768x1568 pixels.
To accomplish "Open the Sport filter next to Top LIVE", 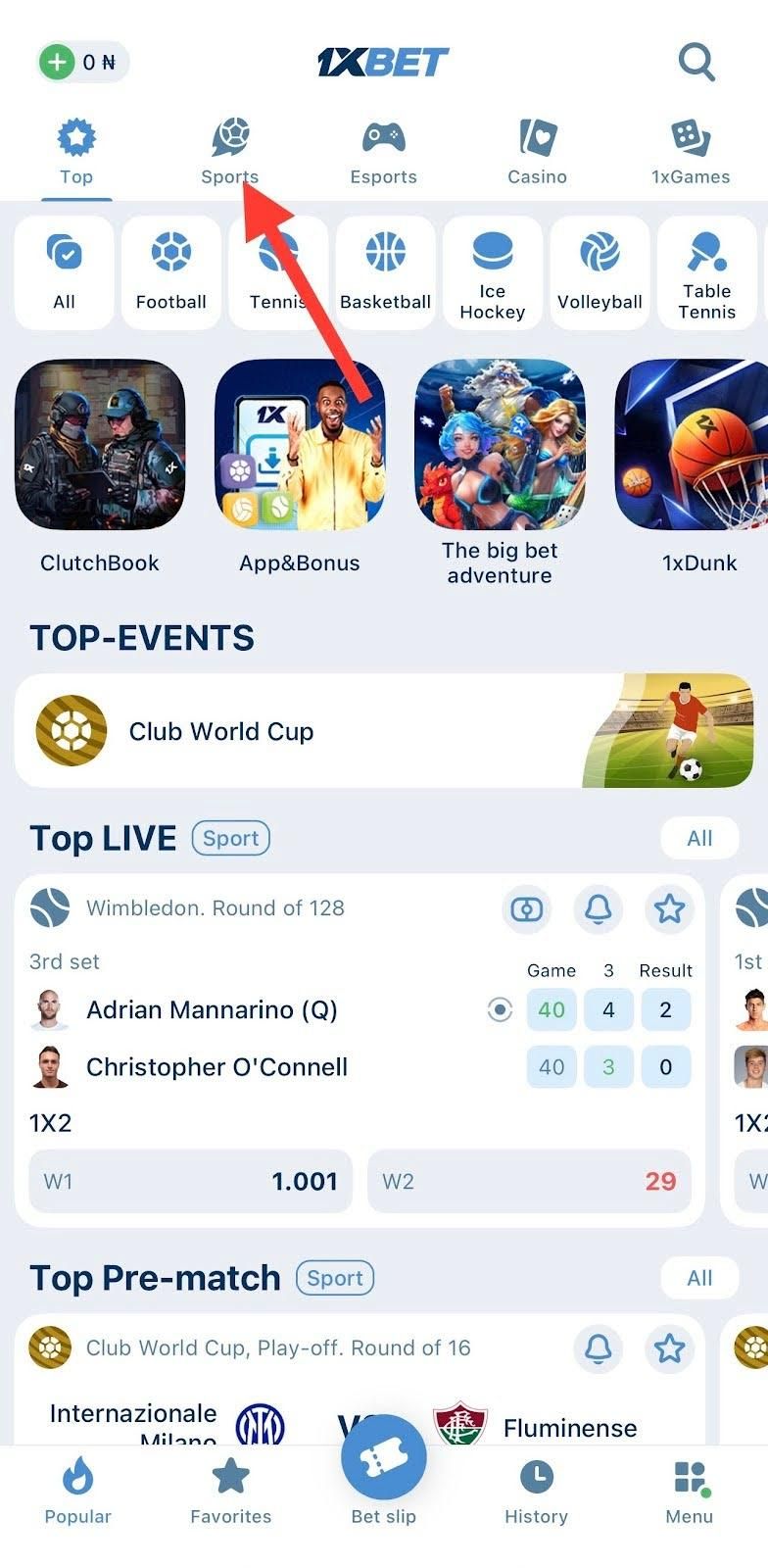I will pyautogui.click(x=230, y=838).
